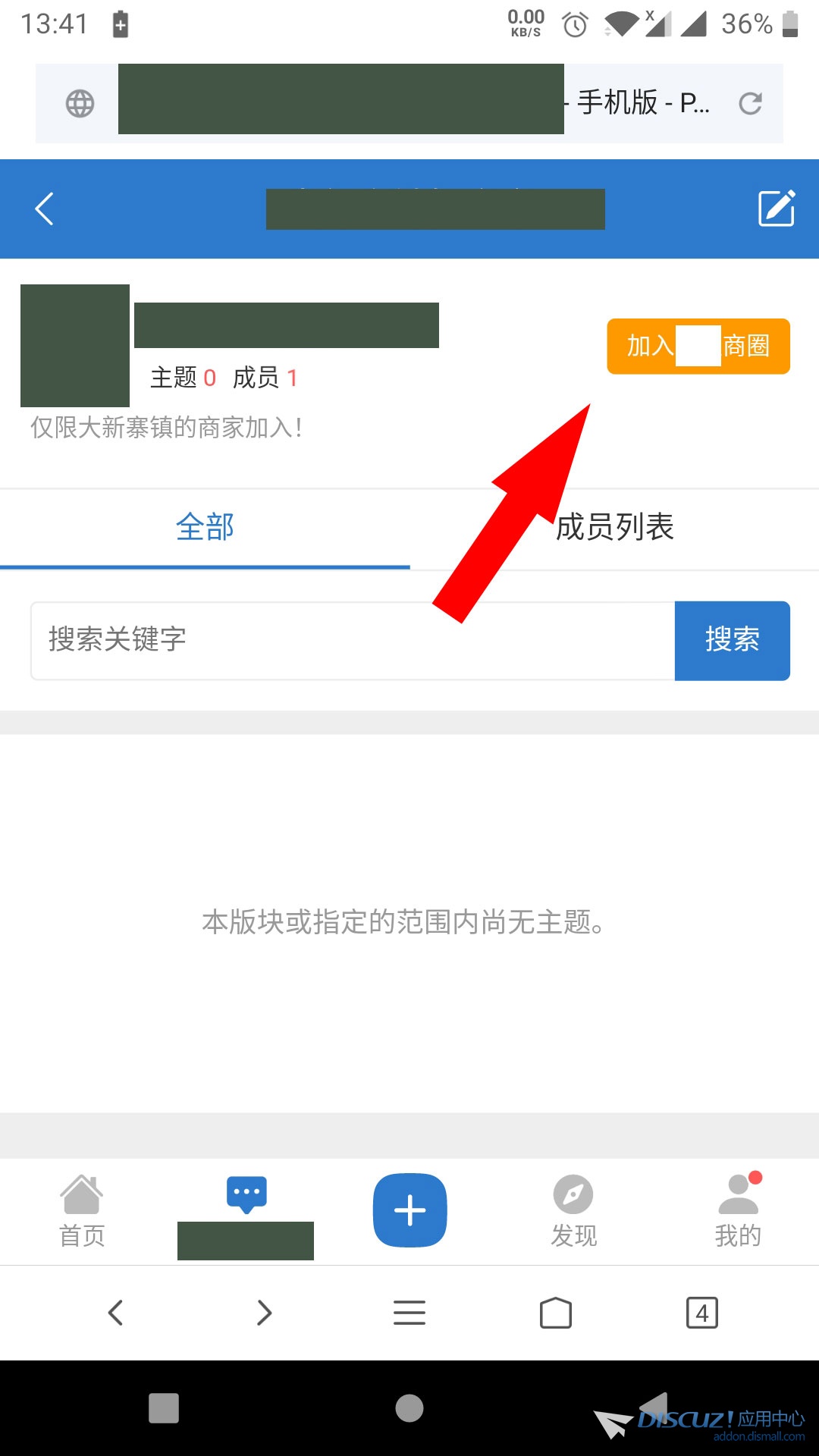This screenshot has height=1456, width=819.
Task: Go forward in browser history
Action: coord(263,1313)
